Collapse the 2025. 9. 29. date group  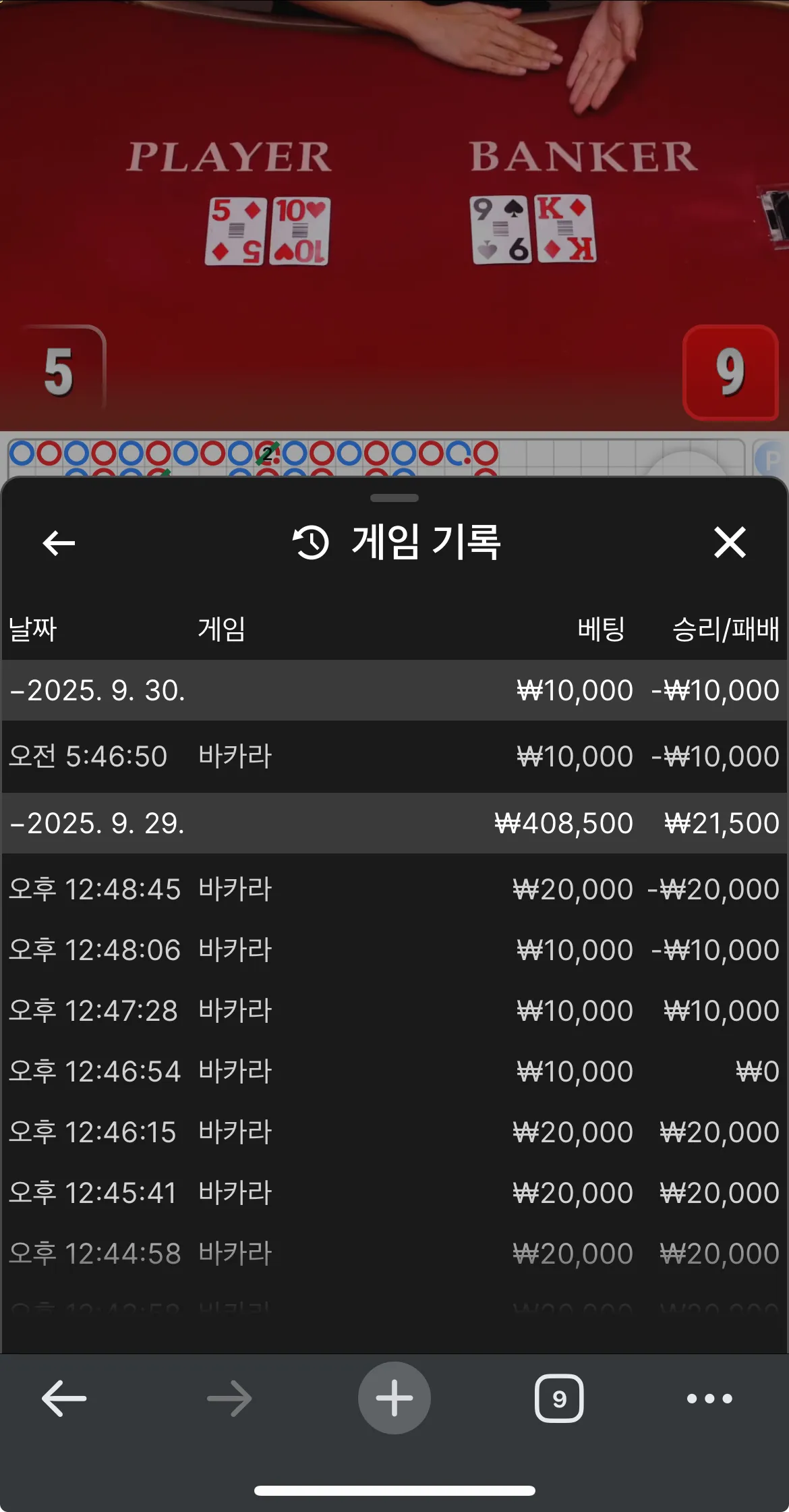[x=394, y=823]
